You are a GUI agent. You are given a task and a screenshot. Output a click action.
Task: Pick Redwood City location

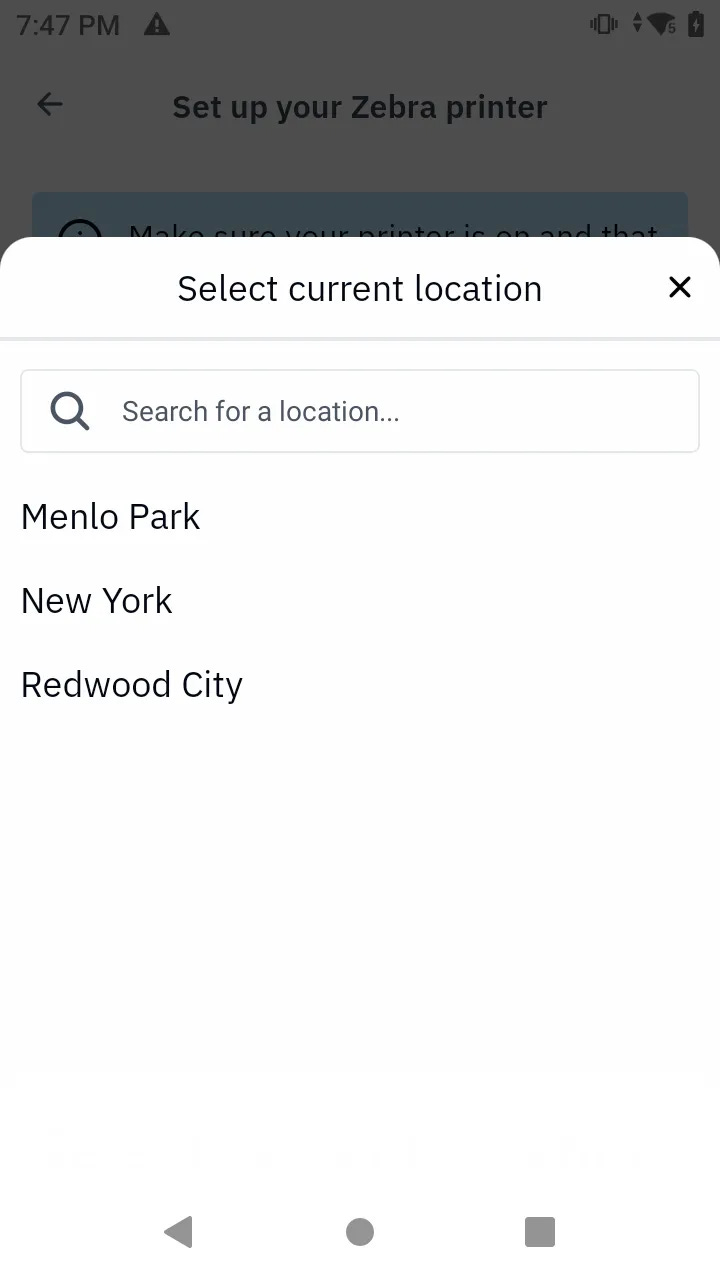point(132,685)
